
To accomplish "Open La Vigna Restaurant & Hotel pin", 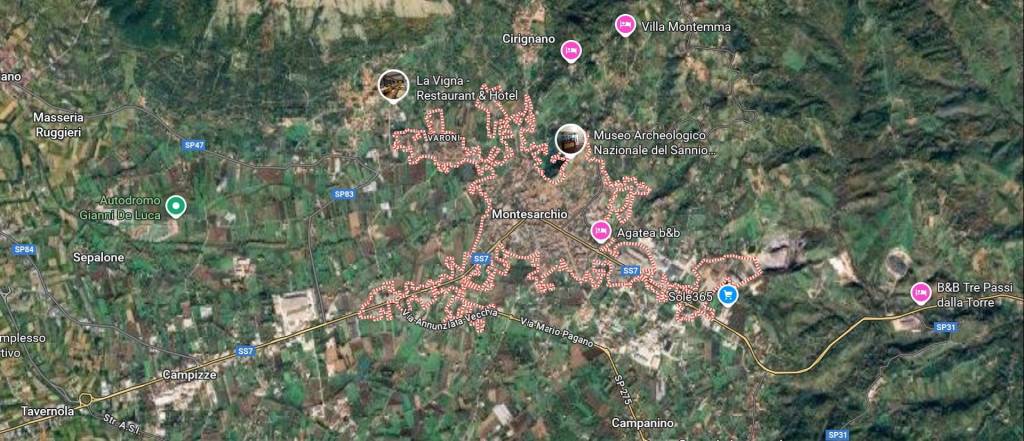I will pyautogui.click(x=393, y=86).
